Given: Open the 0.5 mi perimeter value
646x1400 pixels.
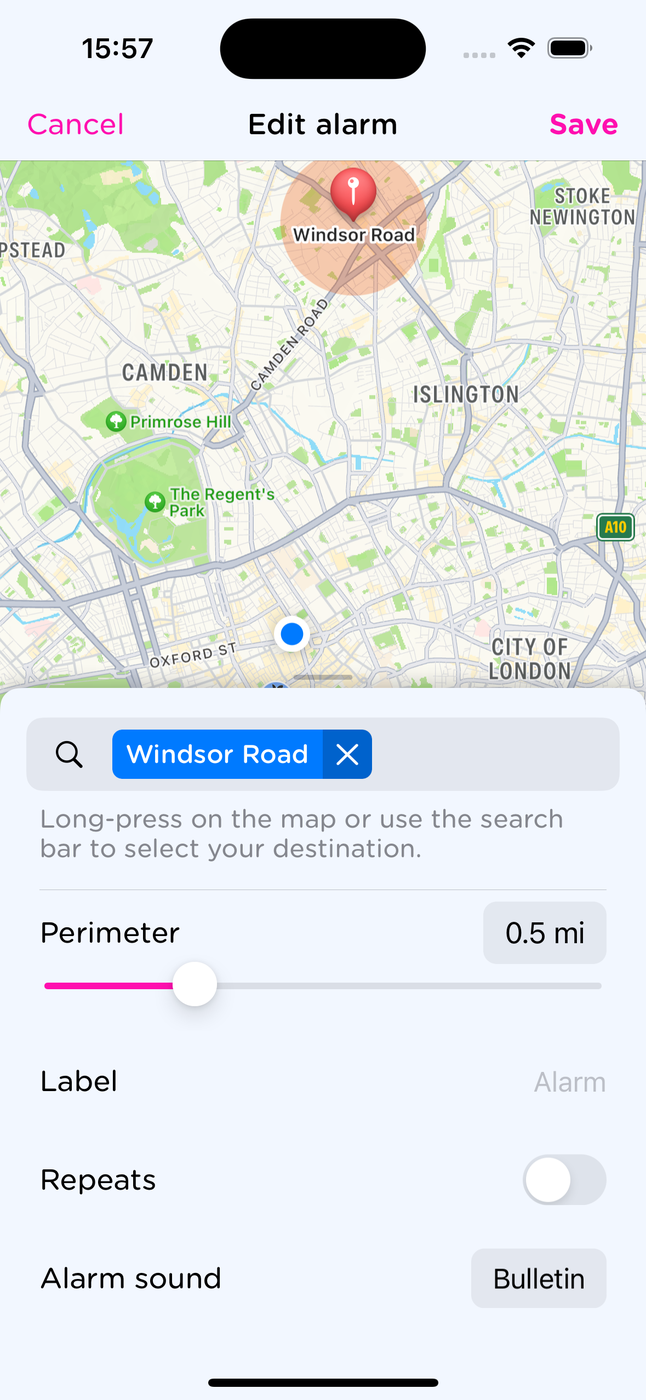Looking at the screenshot, I should click(544, 934).
